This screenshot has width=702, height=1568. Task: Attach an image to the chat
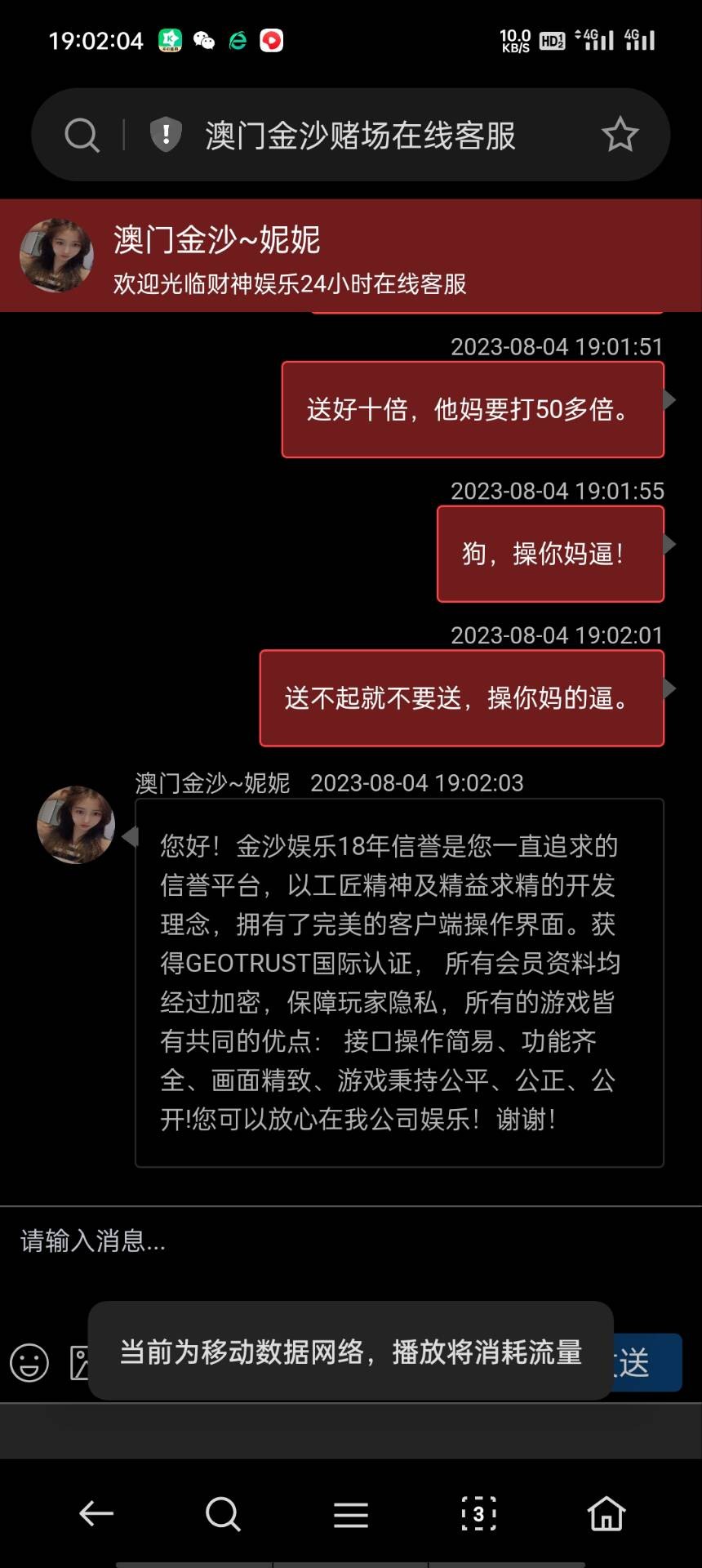tap(79, 1363)
